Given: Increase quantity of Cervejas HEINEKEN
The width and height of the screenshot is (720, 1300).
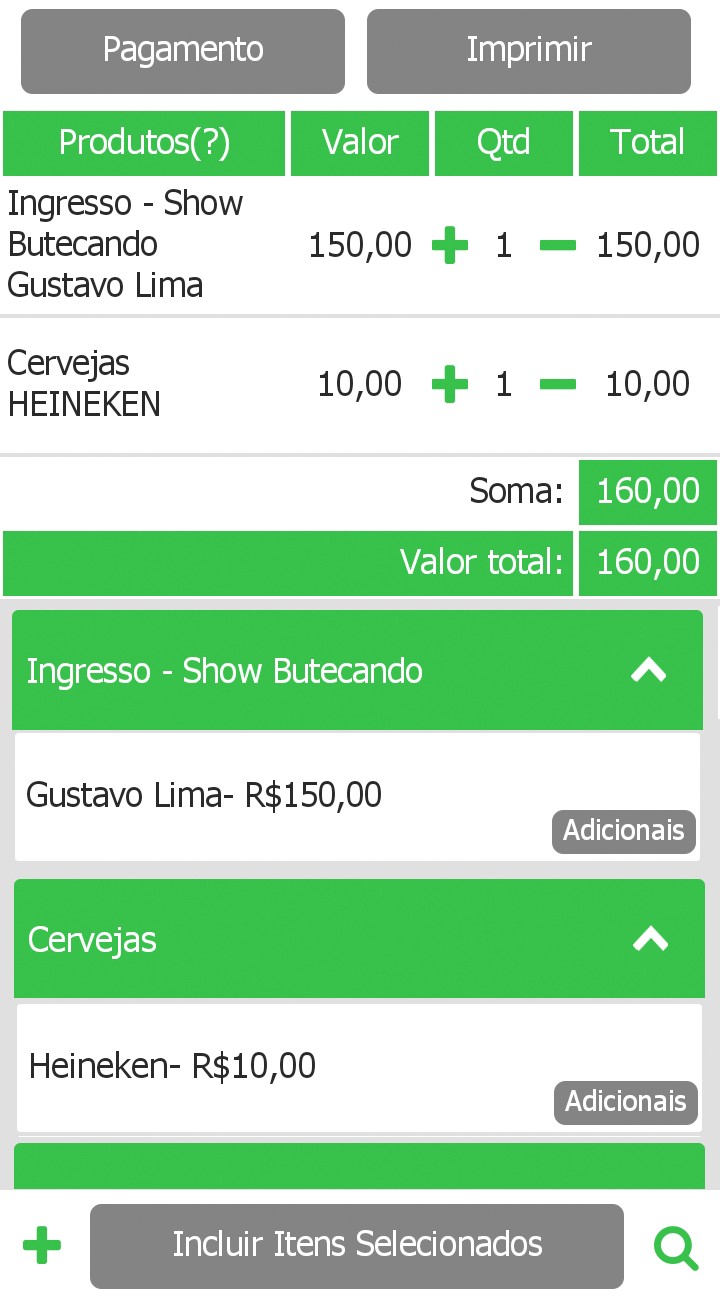Looking at the screenshot, I should [x=449, y=384].
